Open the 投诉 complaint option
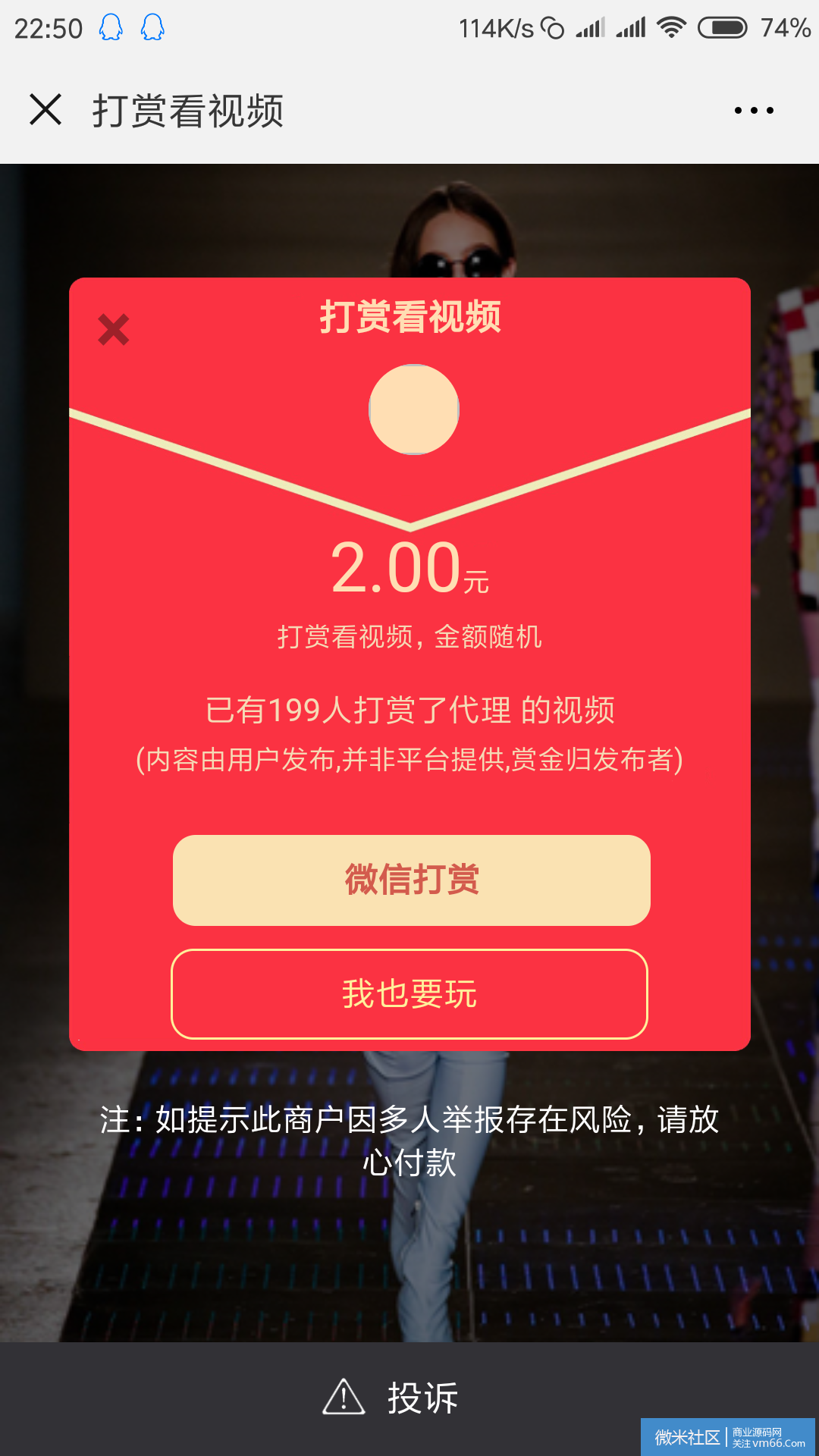The height and width of the screenshot is (1456, 819). coord(391,1398)
